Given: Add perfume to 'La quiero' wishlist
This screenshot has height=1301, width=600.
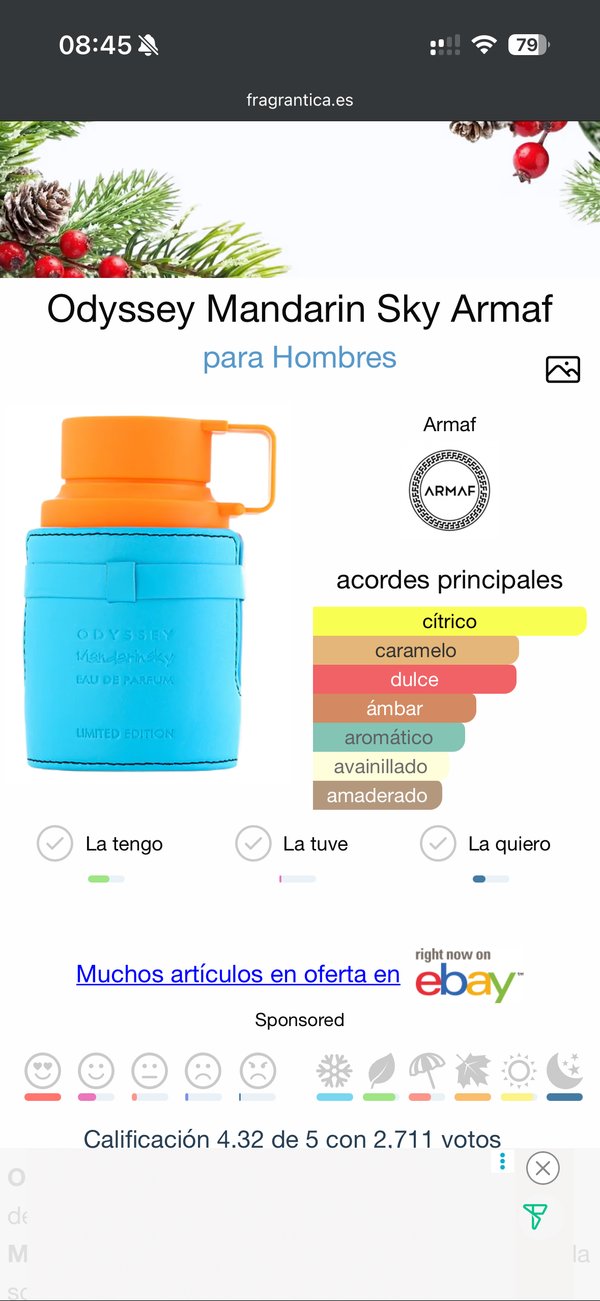Looking at the screenshot, I should coord(438,844).
